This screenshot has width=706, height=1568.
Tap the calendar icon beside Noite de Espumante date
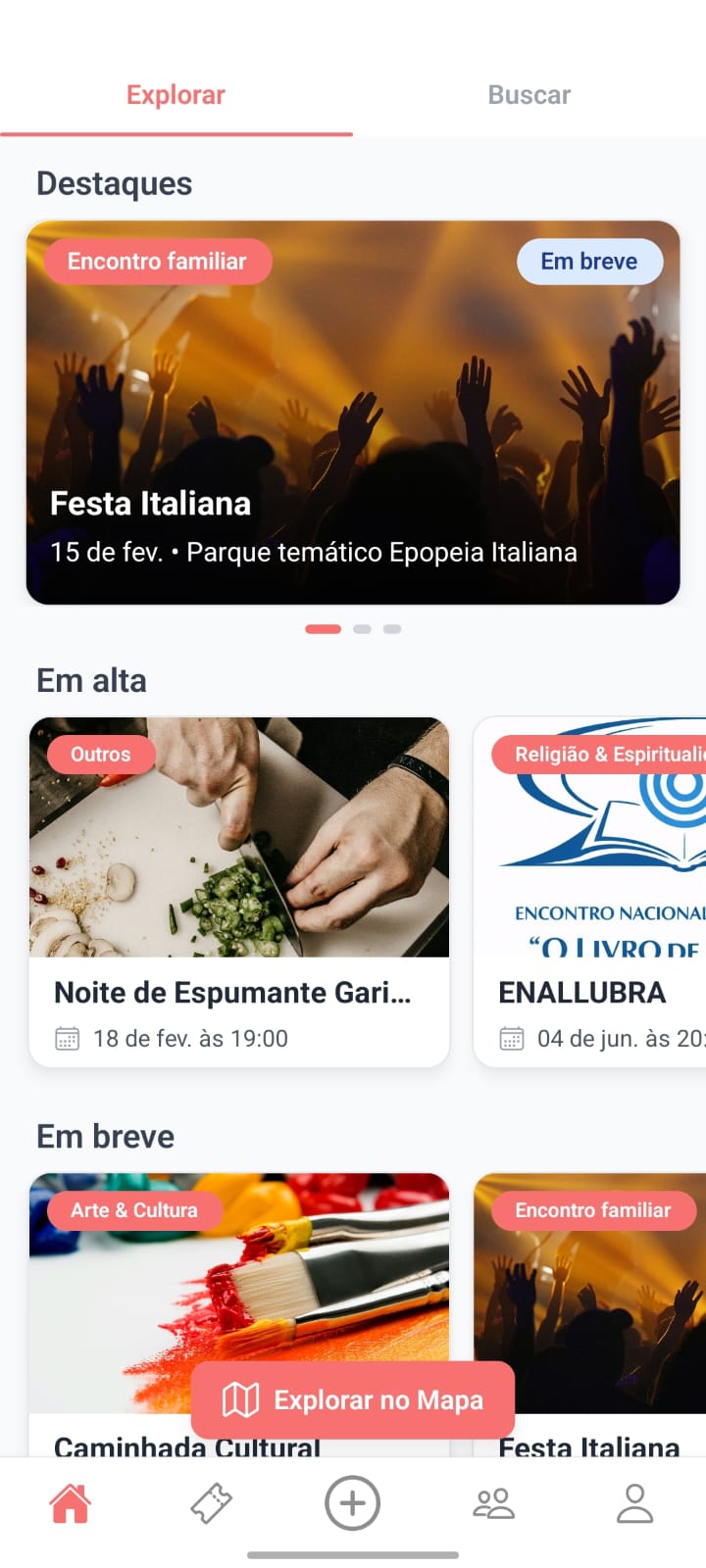(66, 1038)
